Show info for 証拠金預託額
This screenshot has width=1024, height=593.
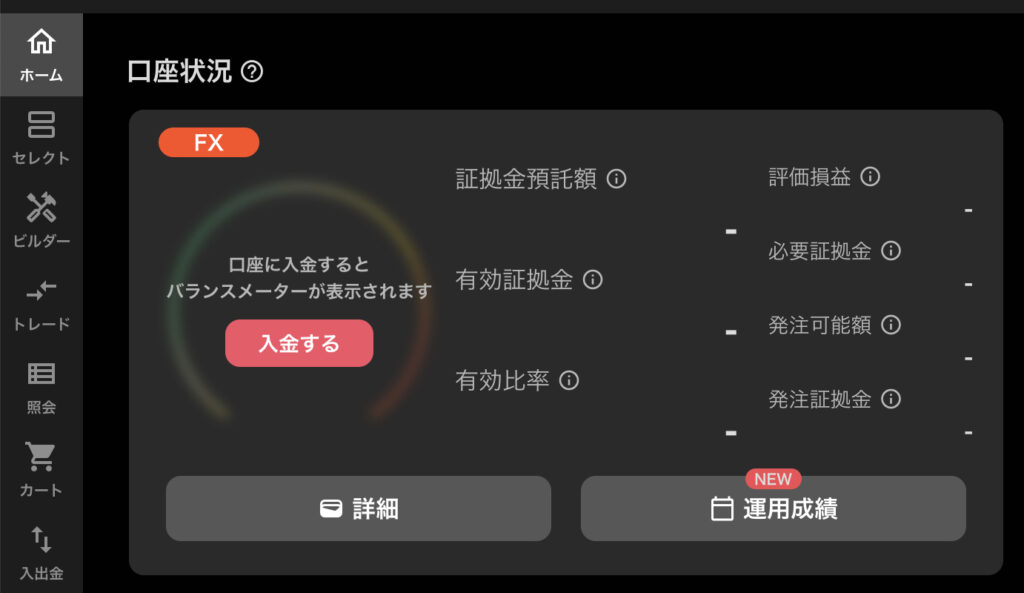tap(617, 179)
